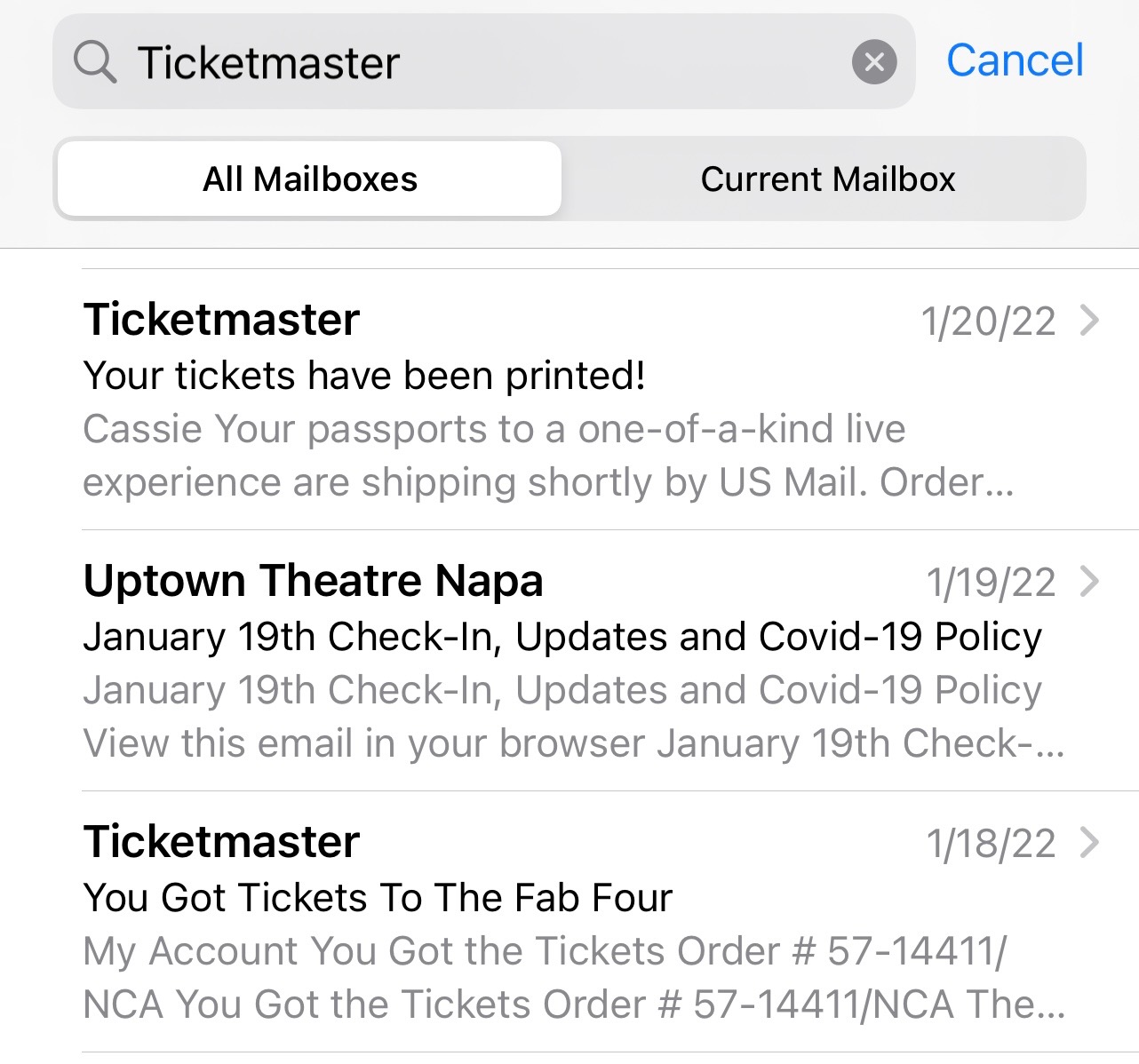Screen dimensions: 1139x1064
Task: Open the Fab Four tickets email
Action: [569, 922]
